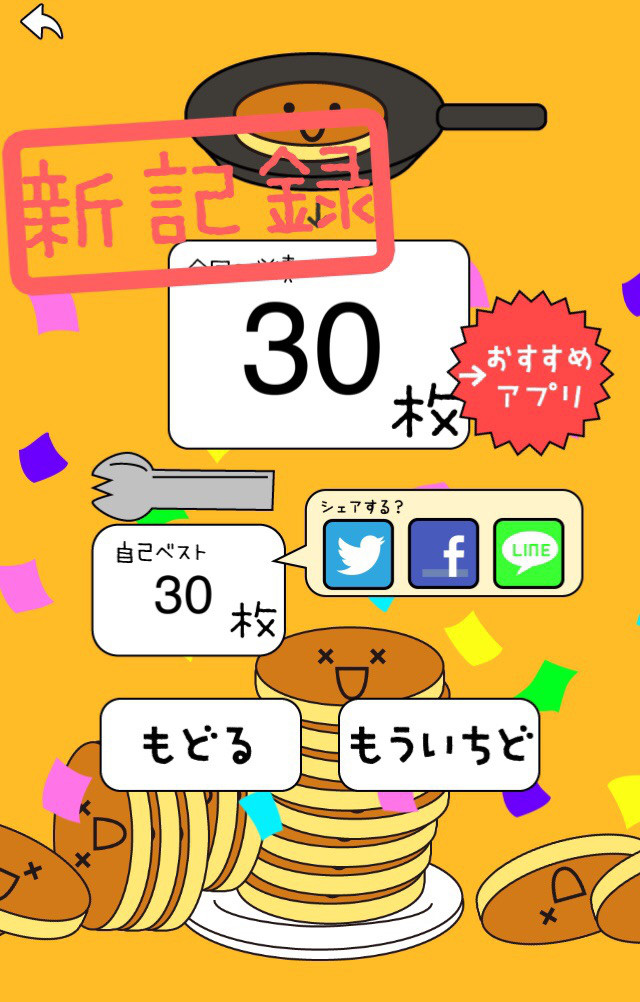Share the score on Facebook
The width and height of the screenshot is (640, 1002).
(x=443, y=553)
